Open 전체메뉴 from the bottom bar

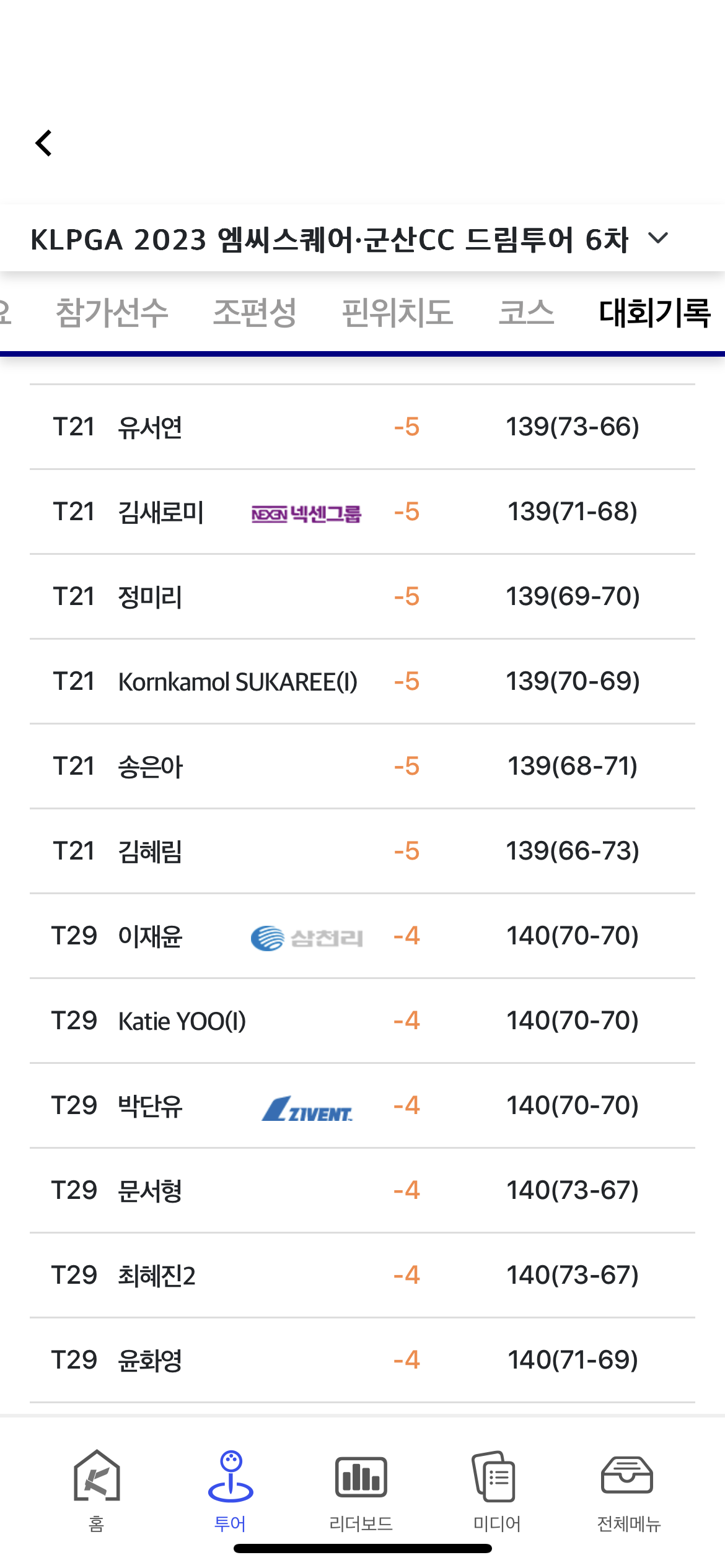click(628, 1490)
